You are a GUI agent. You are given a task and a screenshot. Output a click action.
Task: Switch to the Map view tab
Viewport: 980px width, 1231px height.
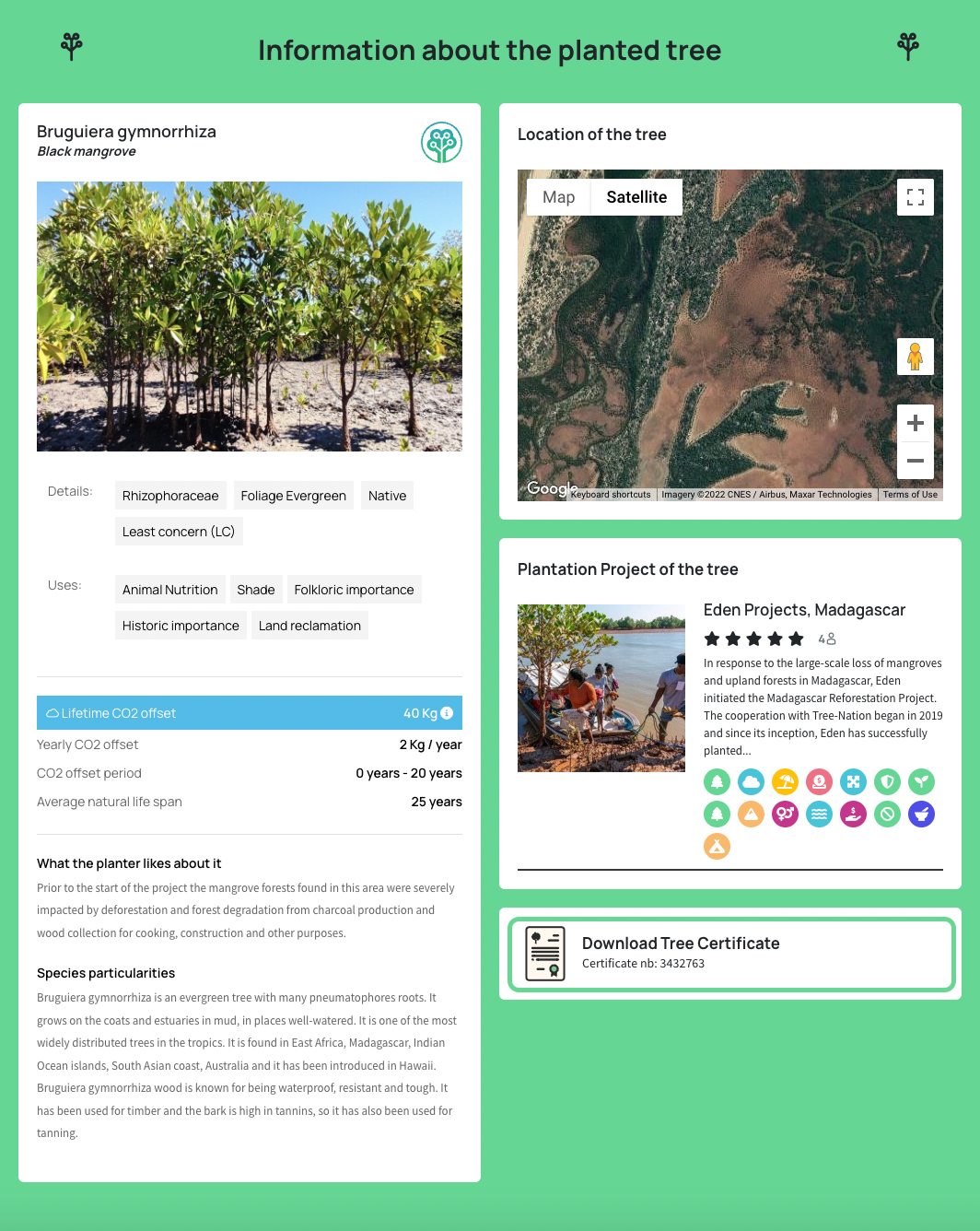click(558, 196)
